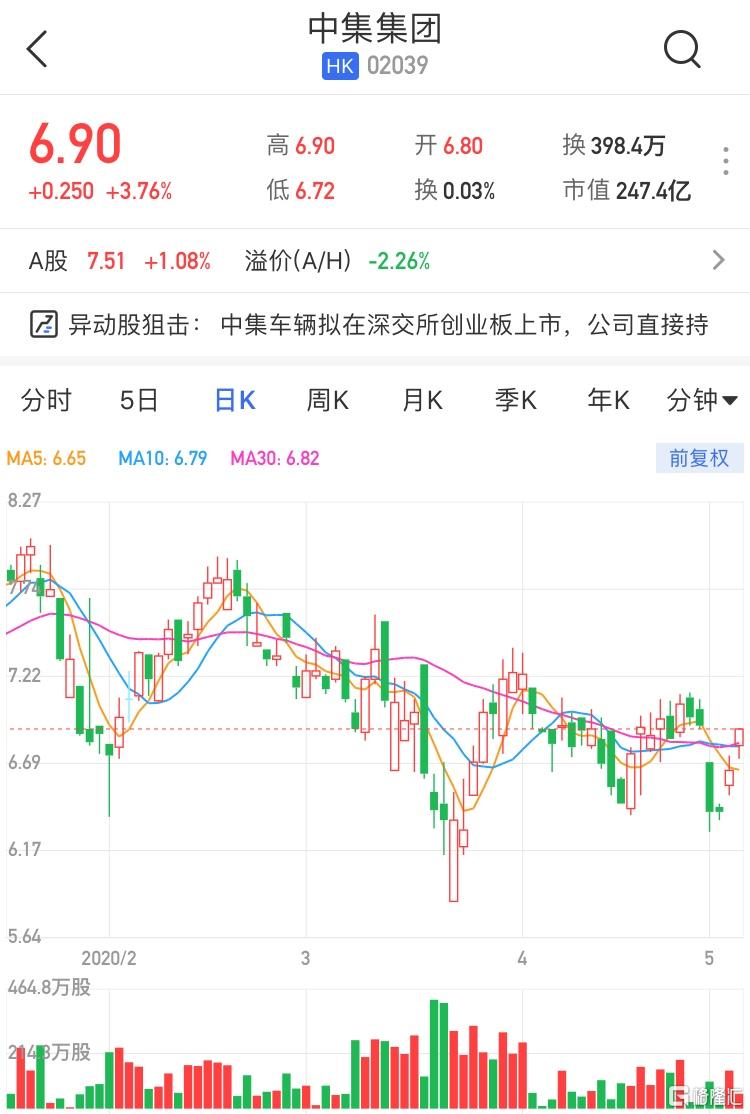Switch to the 分时 chart tab
Screen dimensions: 750x1114
coord(46,399)
